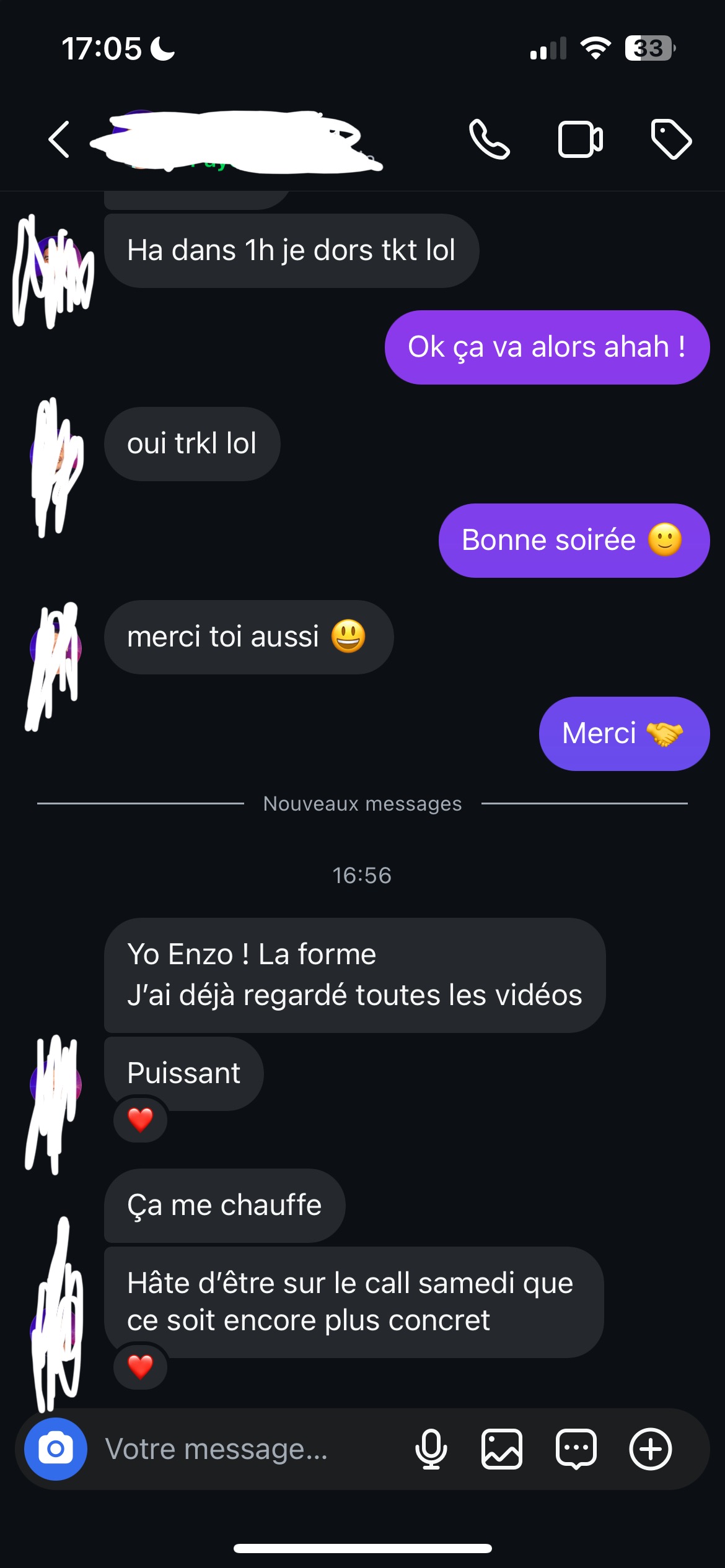Attach a photo from the gallery

click(502, 1449)
